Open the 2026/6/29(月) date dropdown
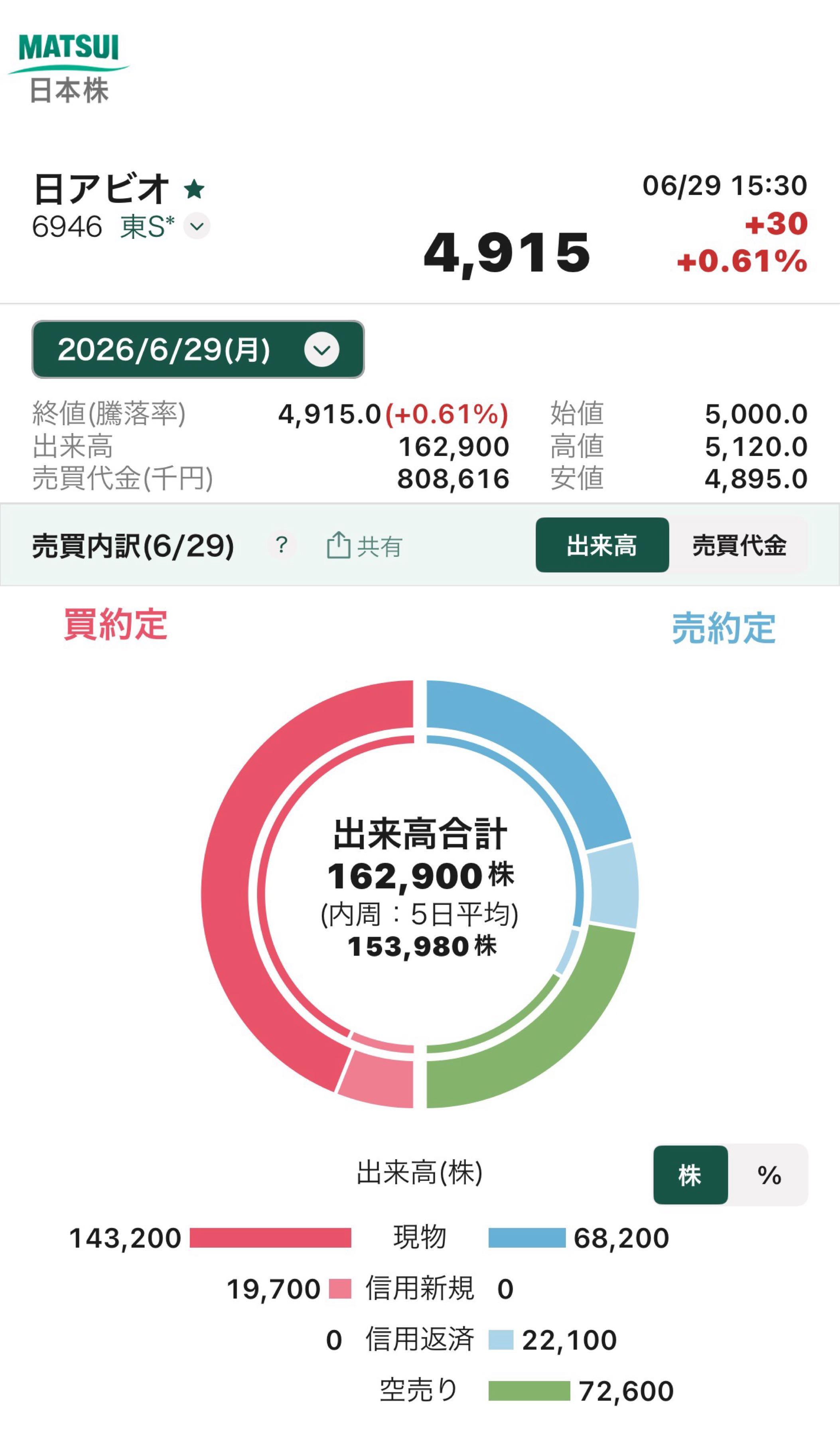The width and height of the screenshot is (840, 1436). point(198,349)
